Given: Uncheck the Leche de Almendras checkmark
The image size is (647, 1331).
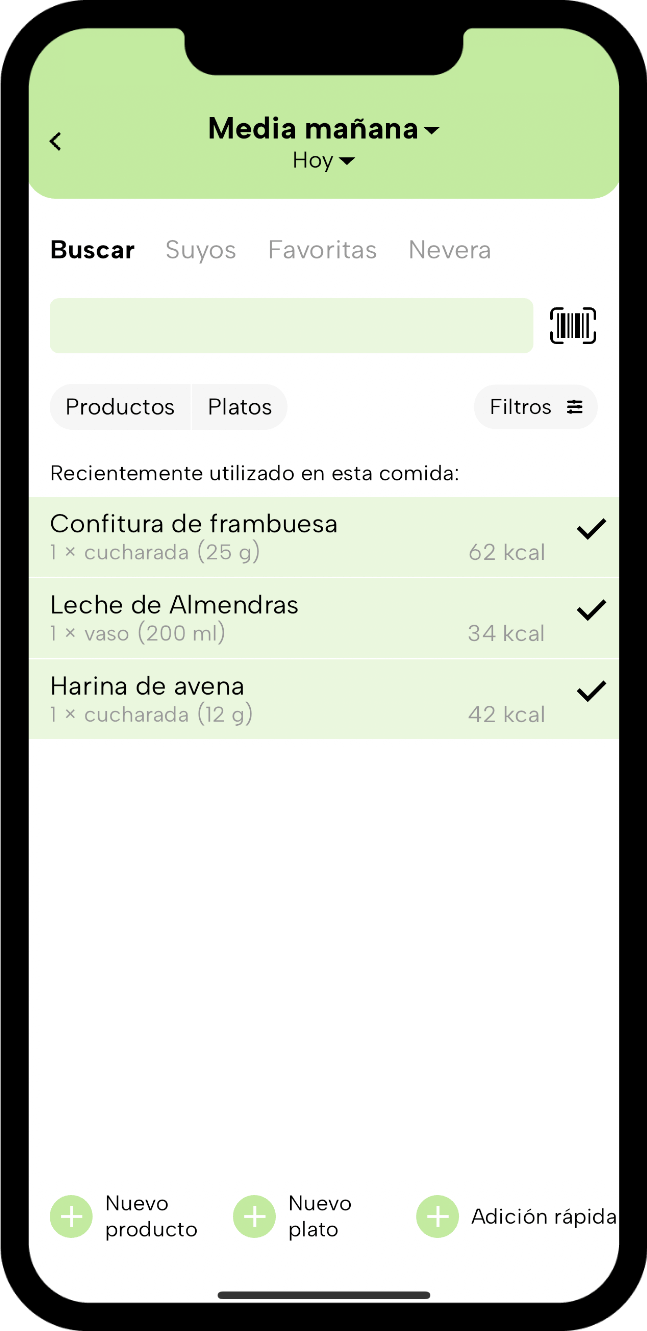Looking at the screenshot, I should (x=592, y=609).
